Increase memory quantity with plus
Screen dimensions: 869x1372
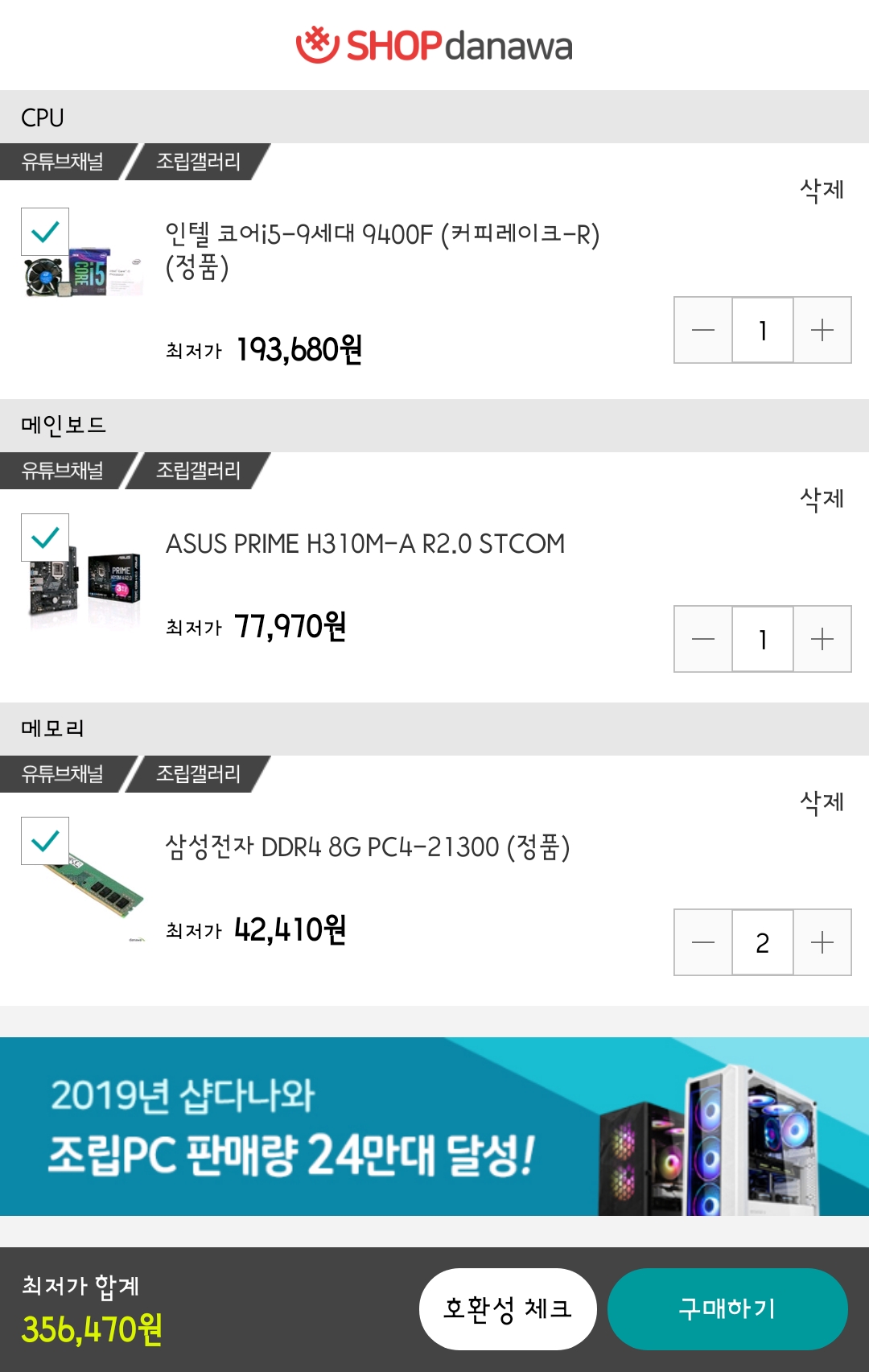(822, 942)
